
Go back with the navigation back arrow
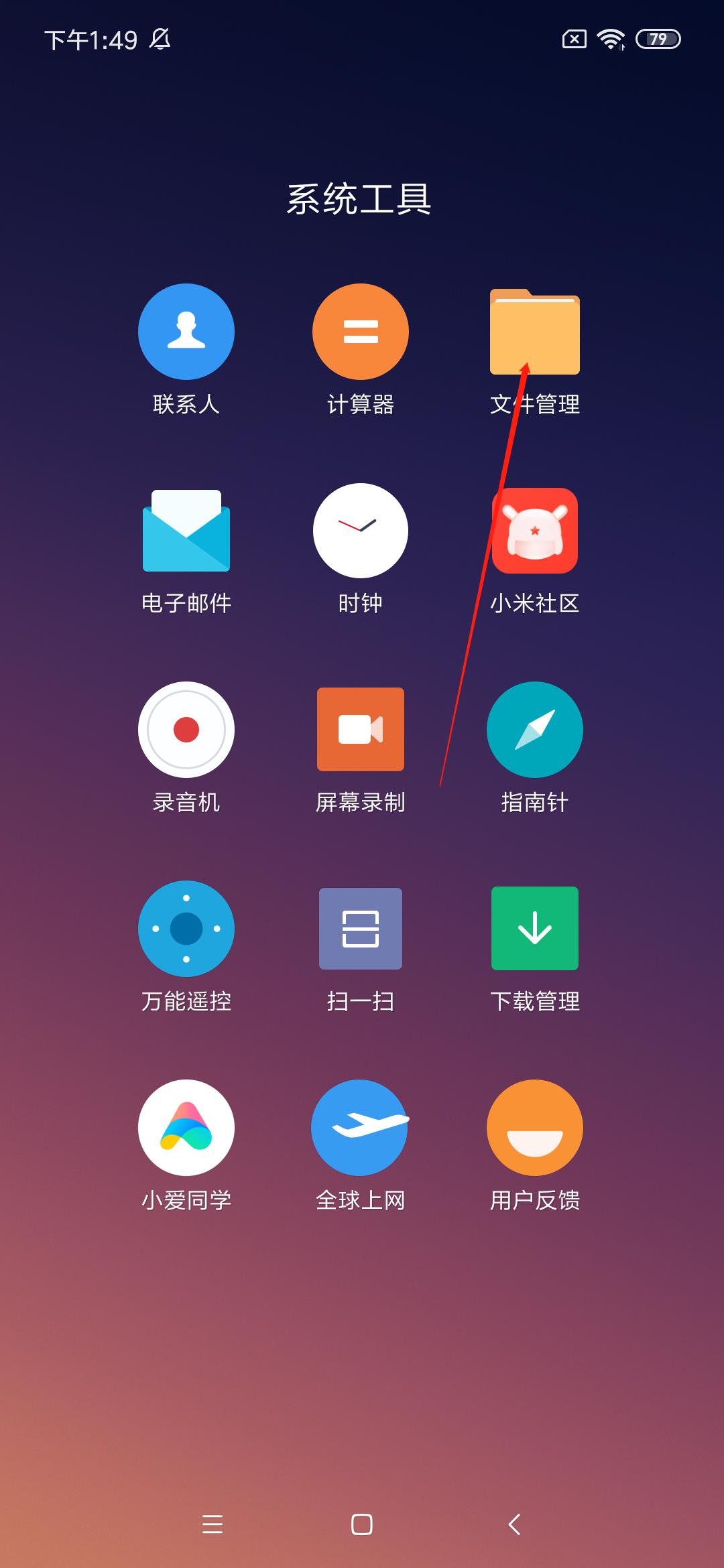pos(514,1524)
